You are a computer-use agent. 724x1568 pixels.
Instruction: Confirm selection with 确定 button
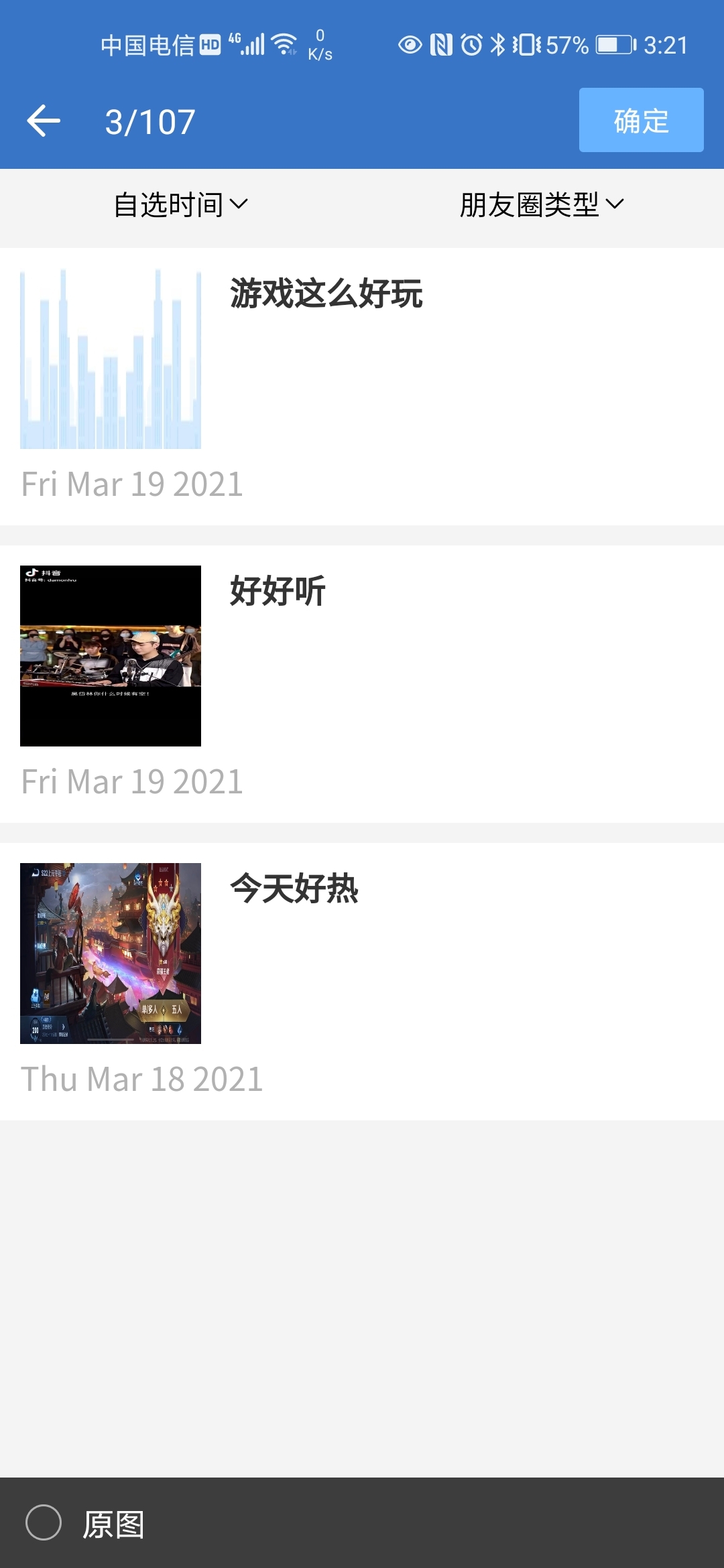click(x=641, y=121)
